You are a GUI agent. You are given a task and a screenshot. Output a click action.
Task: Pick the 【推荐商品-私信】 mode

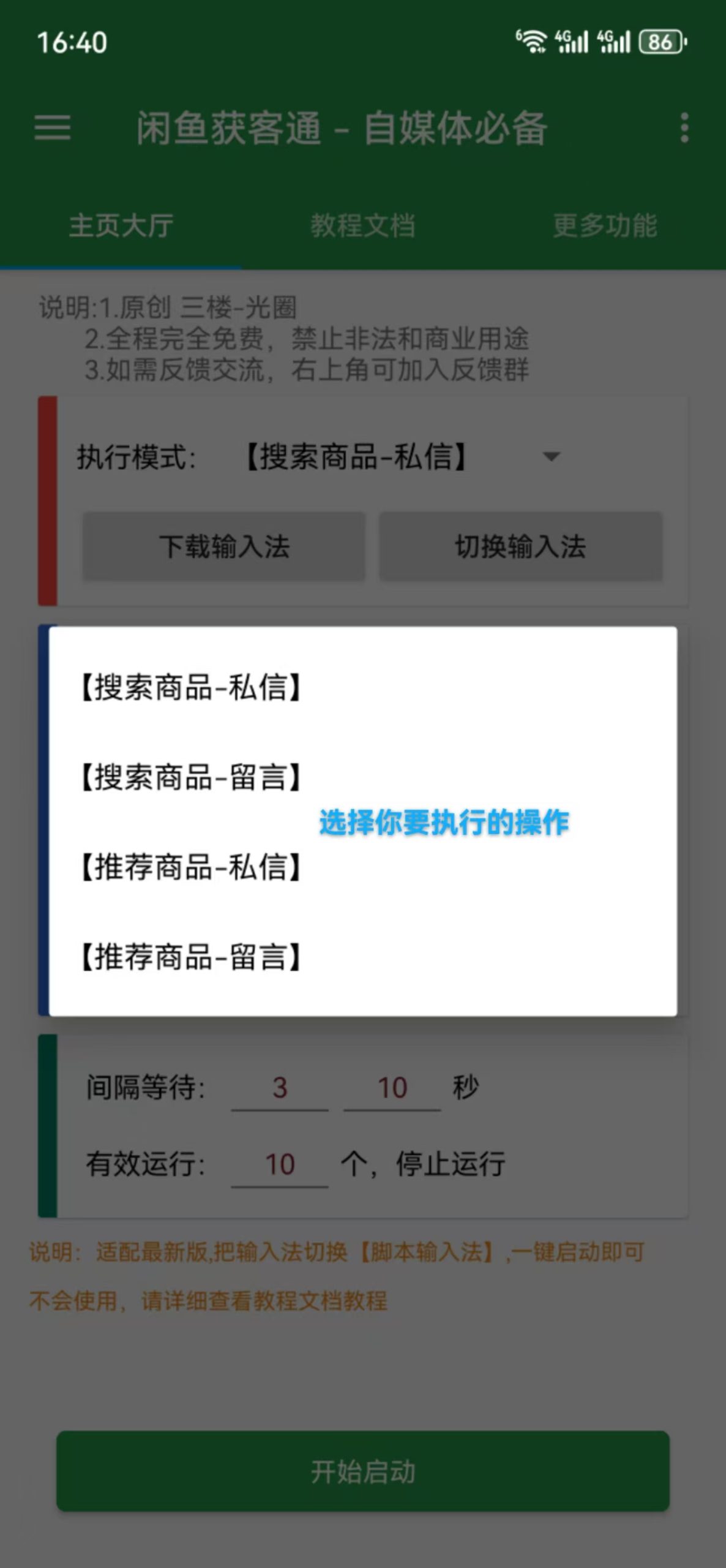click(190, 867)
